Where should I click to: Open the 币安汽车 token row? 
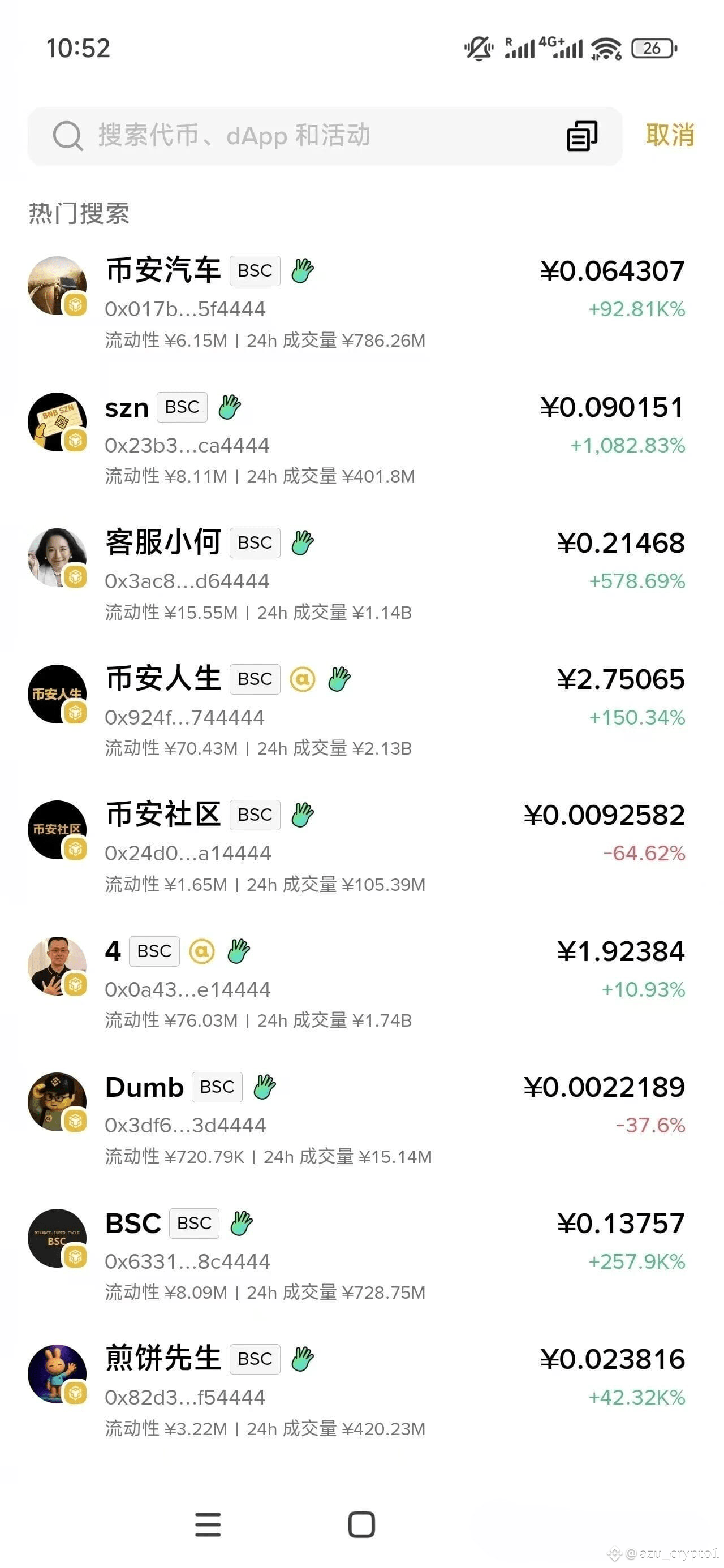(359, 303)
